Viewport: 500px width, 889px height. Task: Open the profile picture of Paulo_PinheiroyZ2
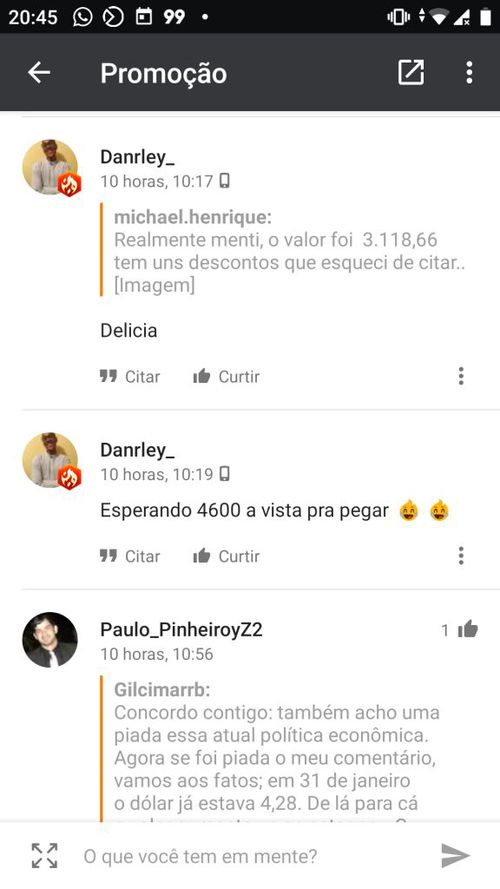(x=50, y=640)
